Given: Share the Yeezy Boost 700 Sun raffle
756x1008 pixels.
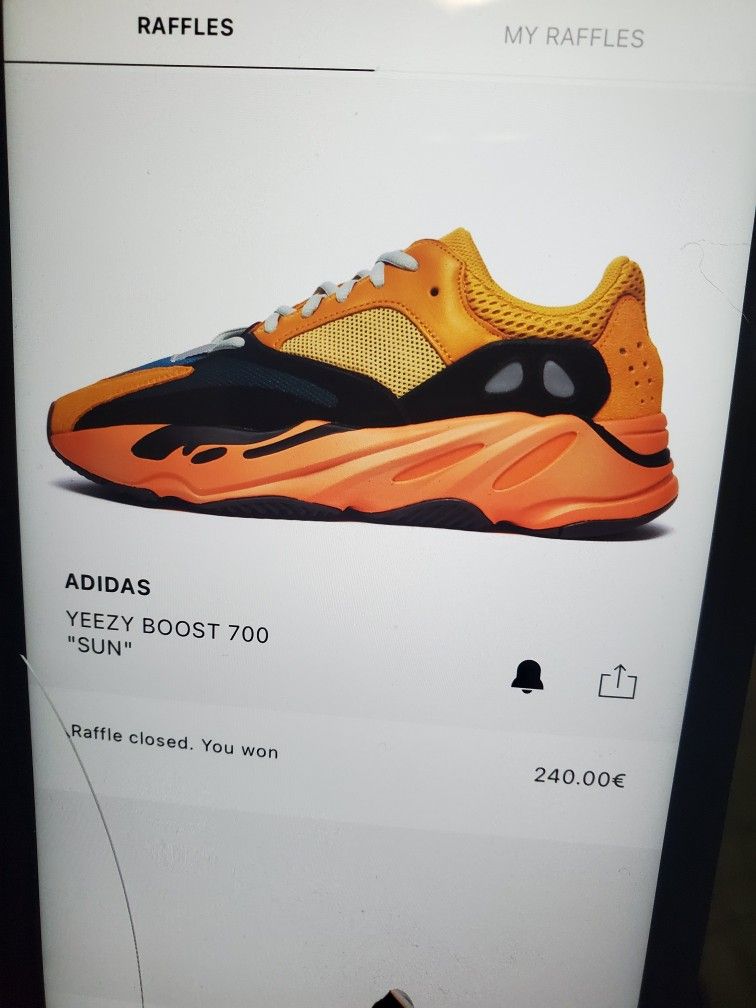Looking at the screenshot, I should 617,681.
